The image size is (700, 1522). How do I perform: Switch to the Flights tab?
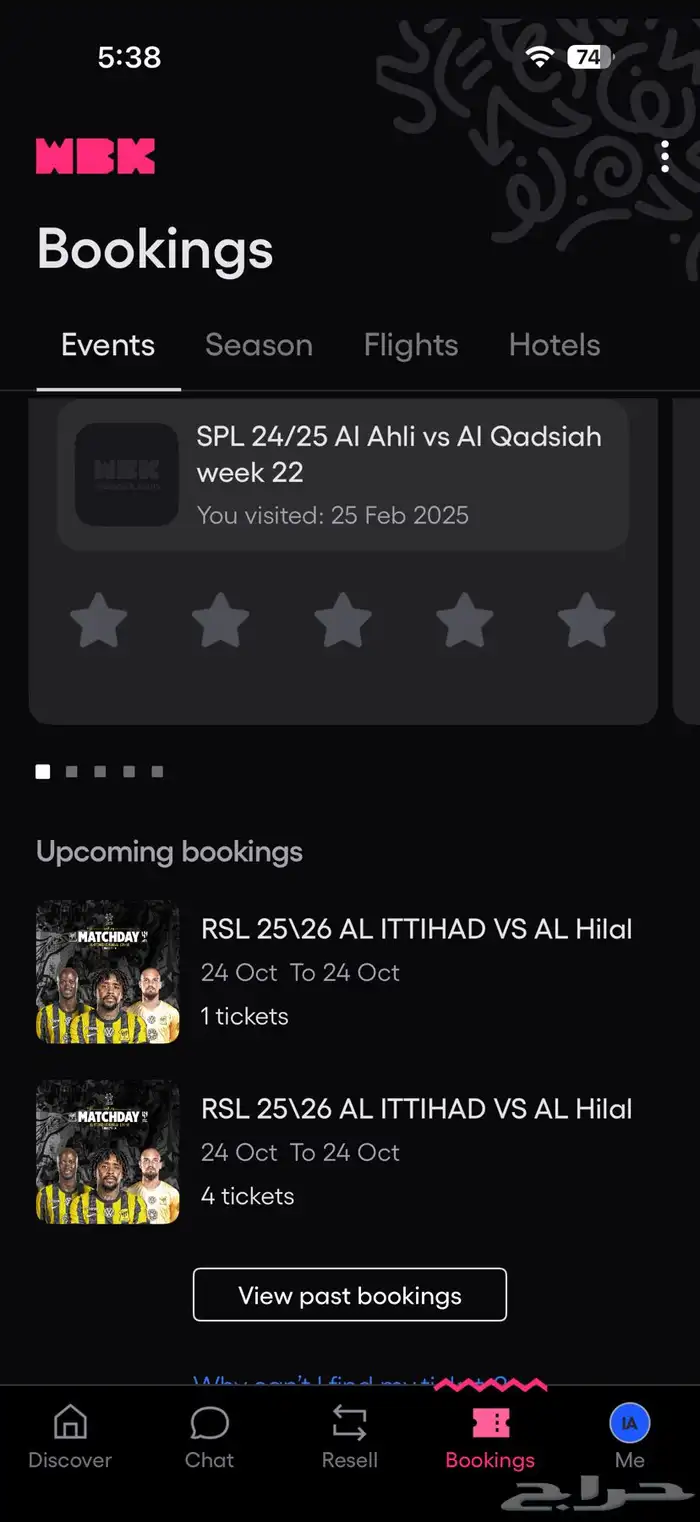coord(410,345)
